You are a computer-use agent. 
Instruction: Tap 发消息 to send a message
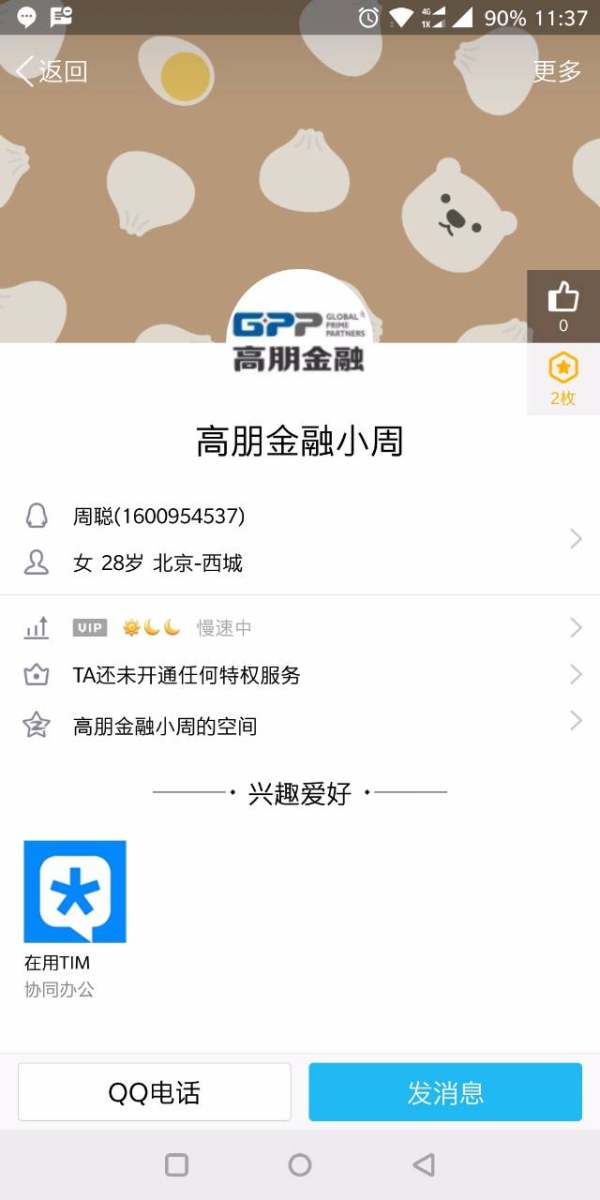pyautogui.click(x=445, y=1092)
